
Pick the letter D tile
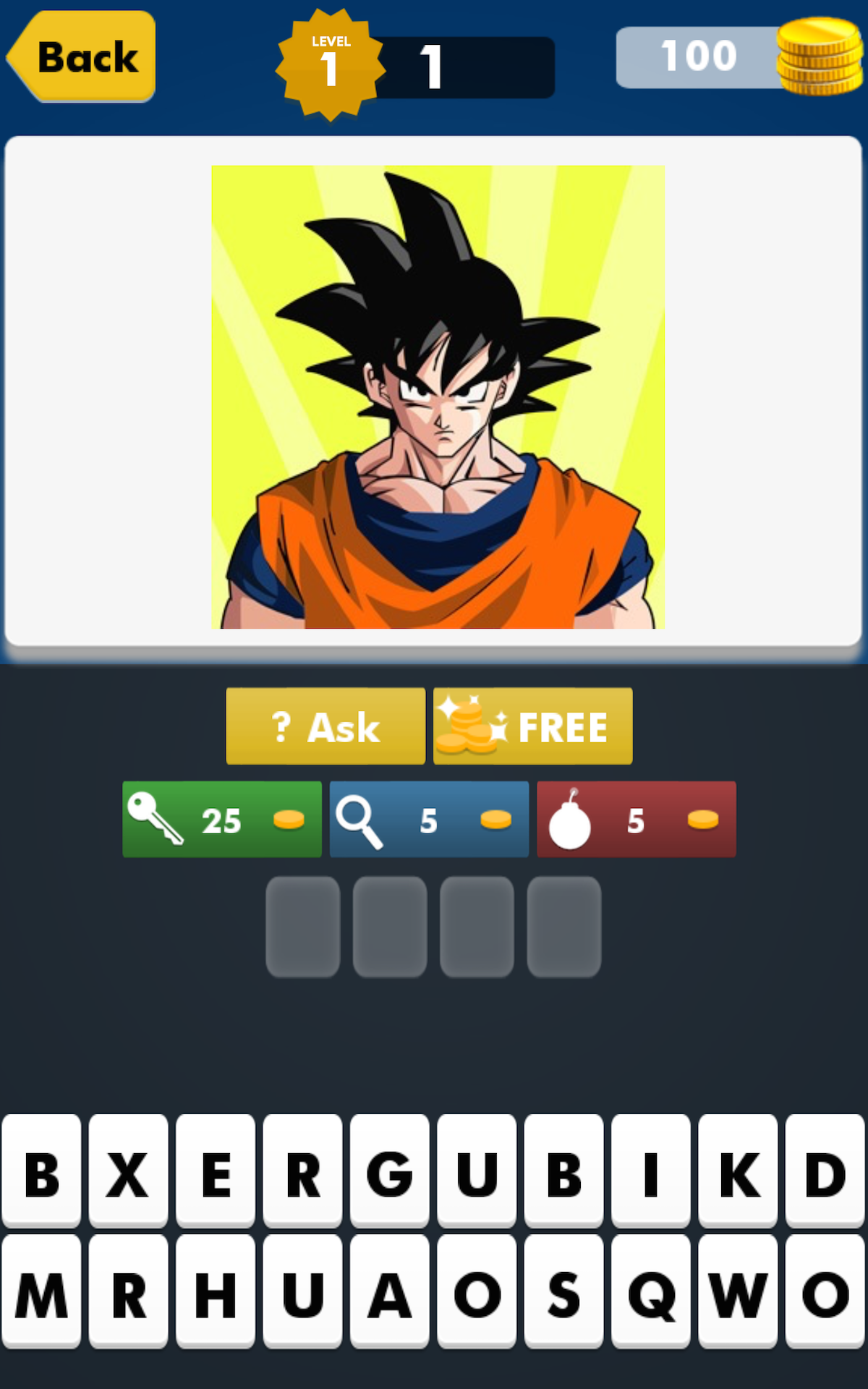(x=825, y=1172)
